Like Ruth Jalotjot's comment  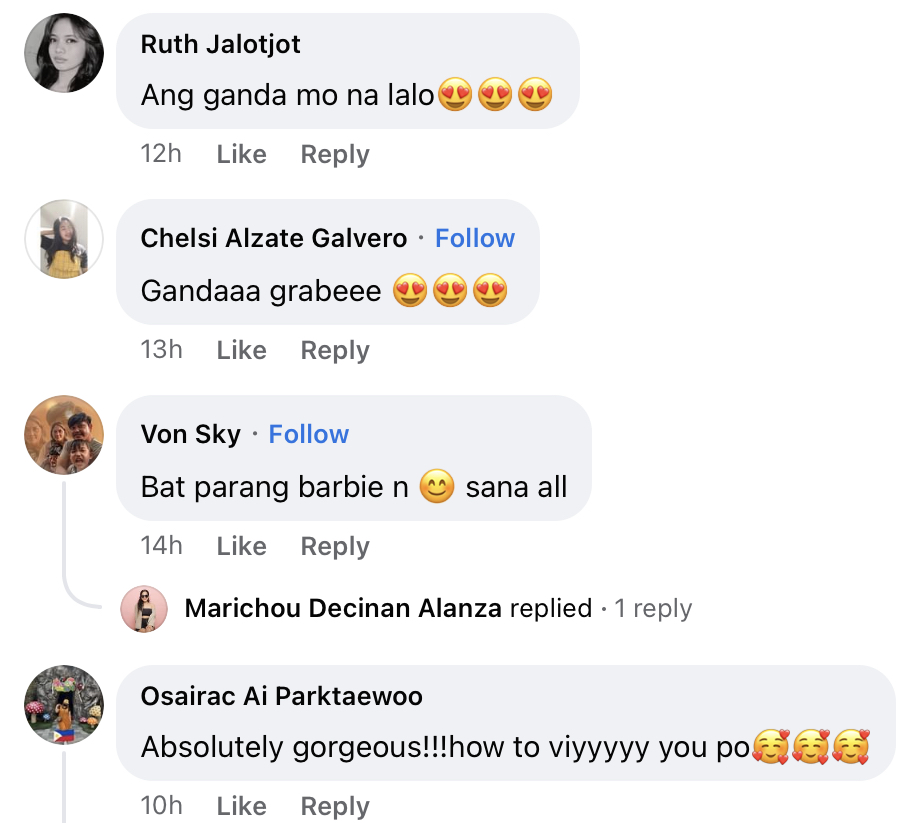point(241,154)
